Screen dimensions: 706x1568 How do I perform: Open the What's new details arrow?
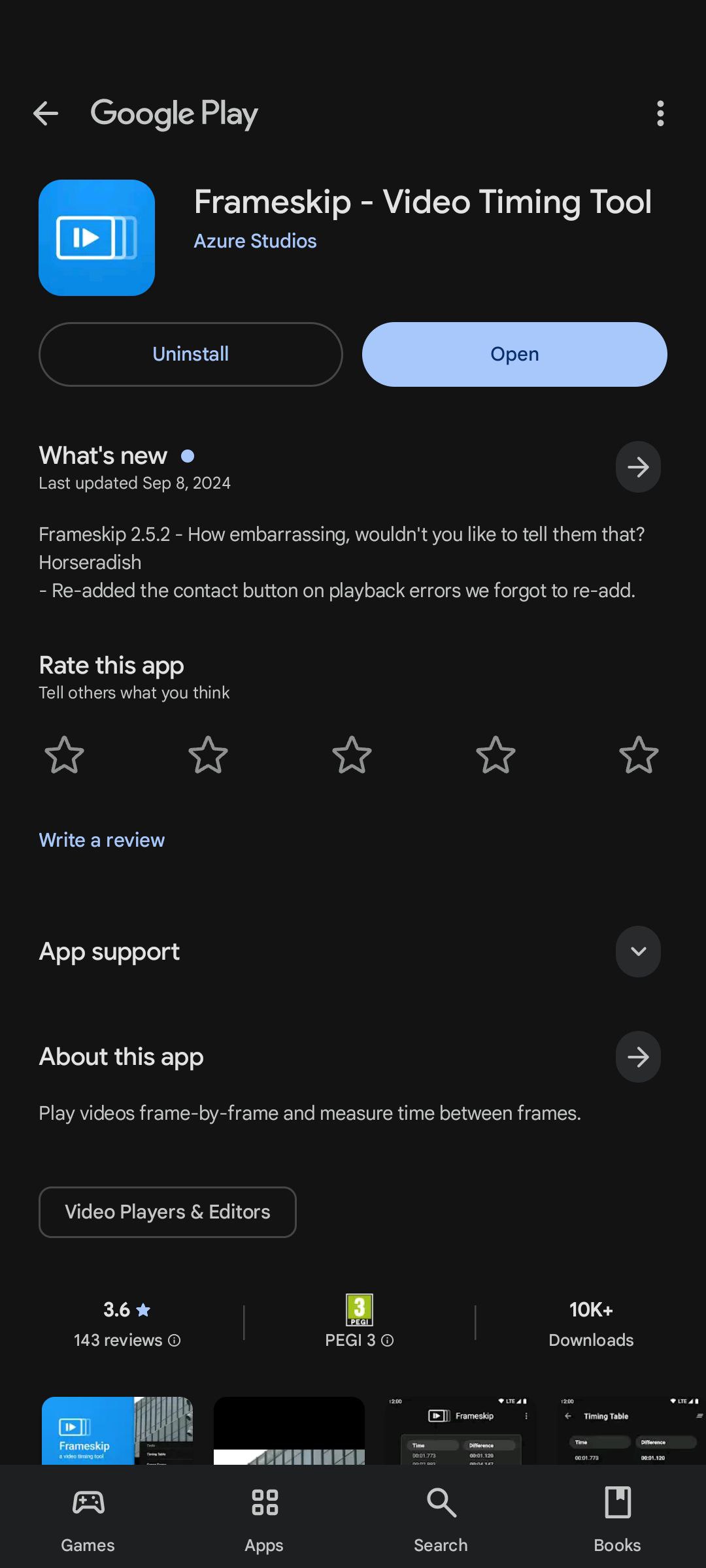tap(637, 466)
